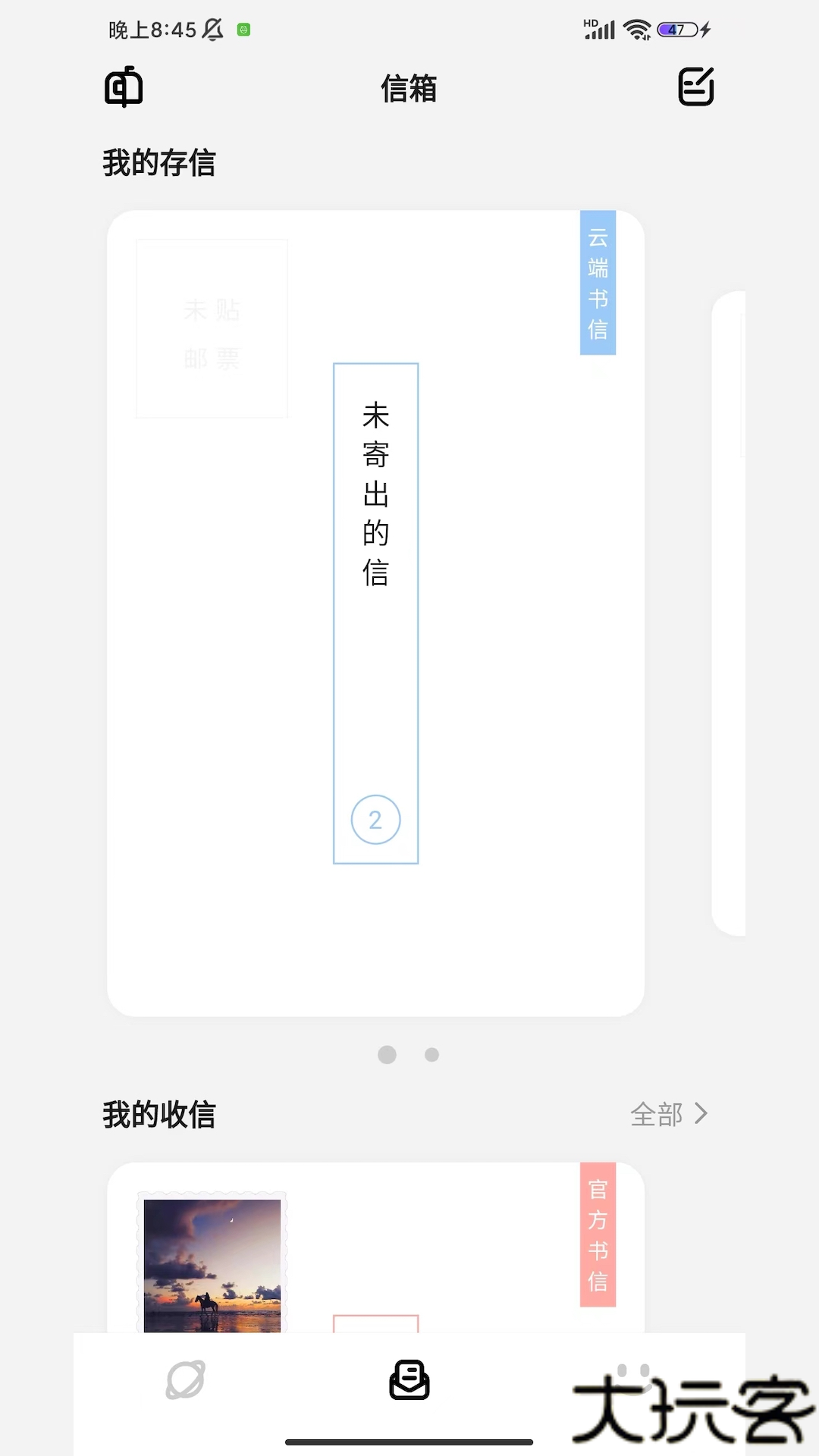Open 全部 to view all received letters
The image size is (819, 1456).
coord(659,1115)
